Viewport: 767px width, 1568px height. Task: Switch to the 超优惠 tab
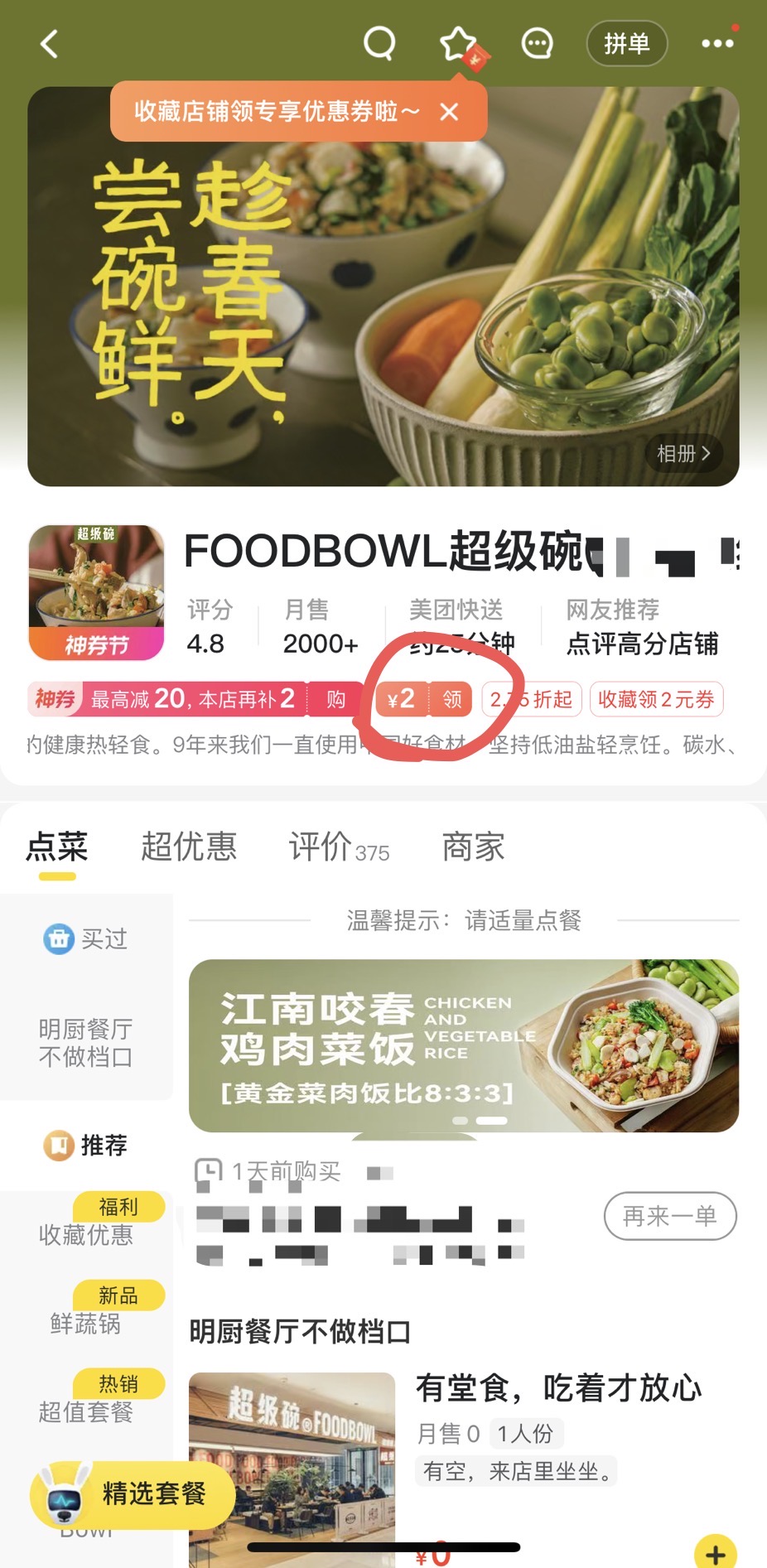[189, 847]
